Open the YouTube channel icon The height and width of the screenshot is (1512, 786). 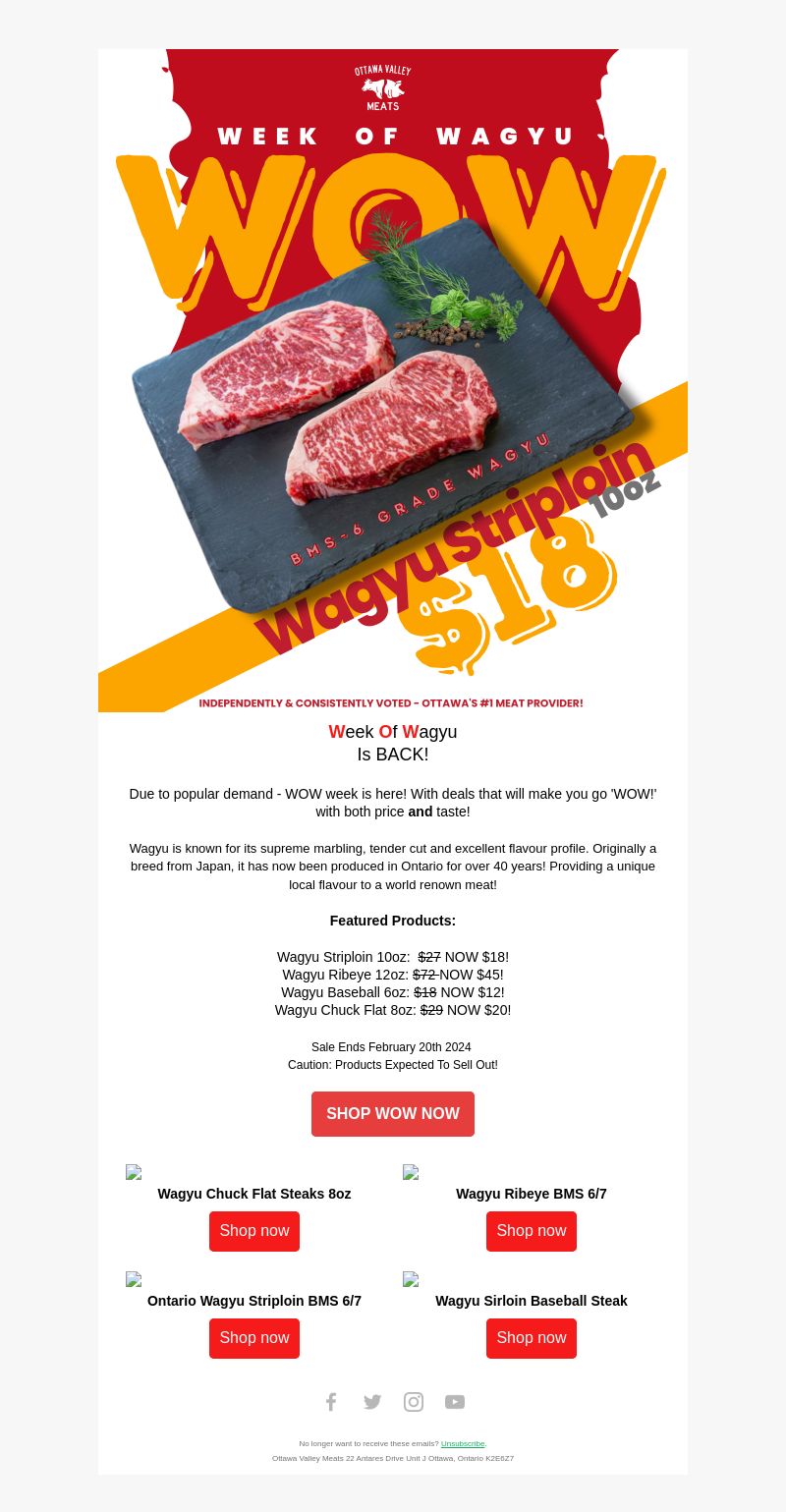[455, 1402]
